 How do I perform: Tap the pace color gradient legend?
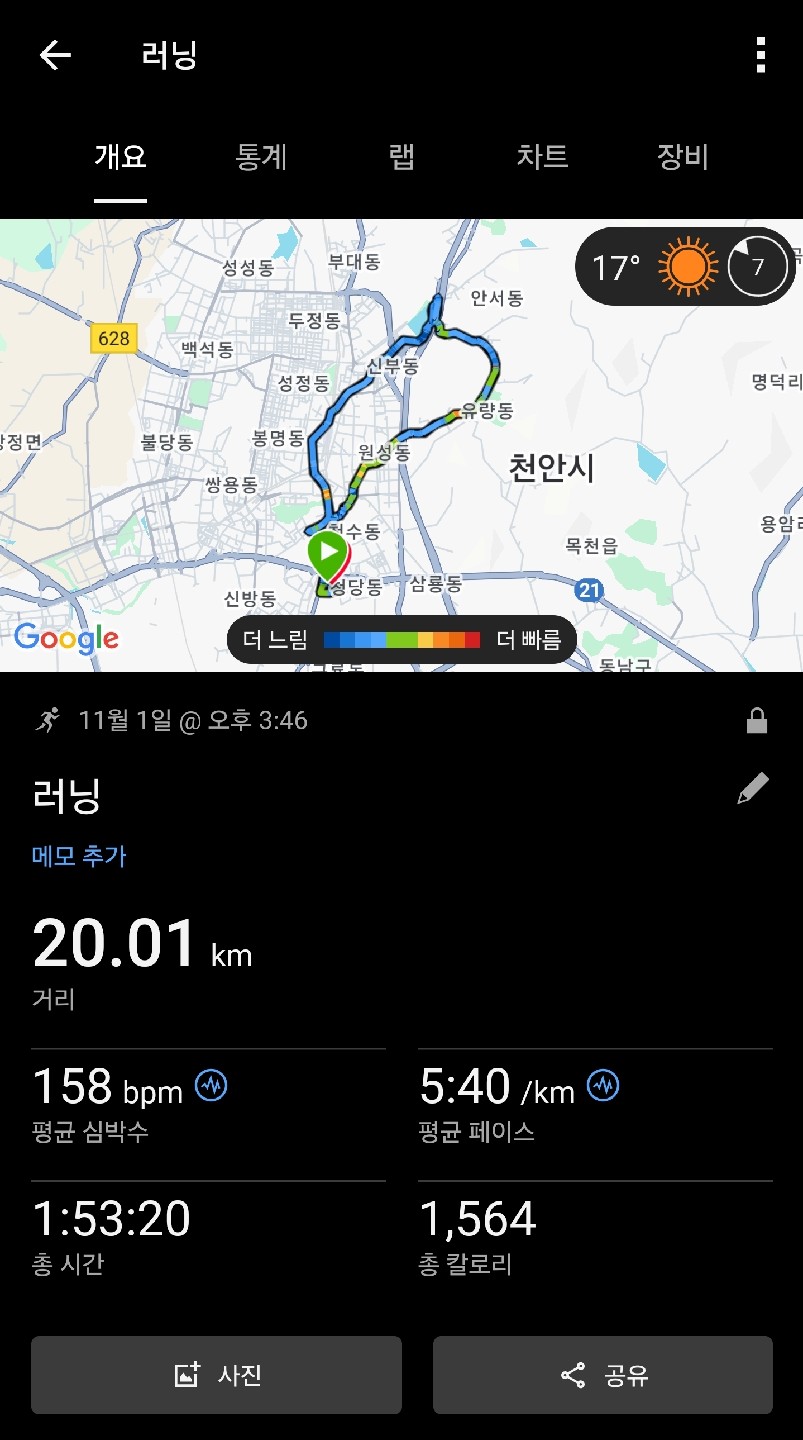pos(400,638)
